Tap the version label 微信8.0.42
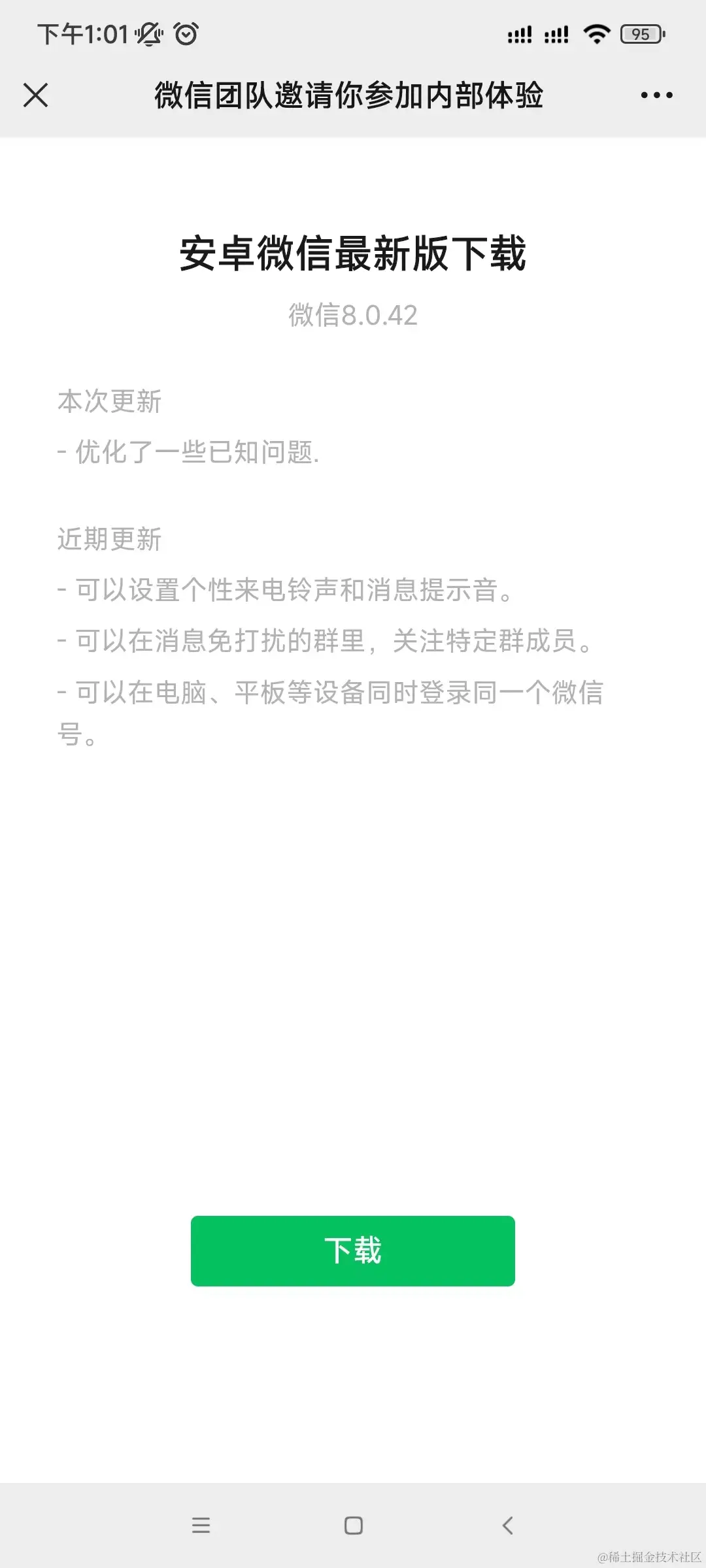 tap(352, 316)
